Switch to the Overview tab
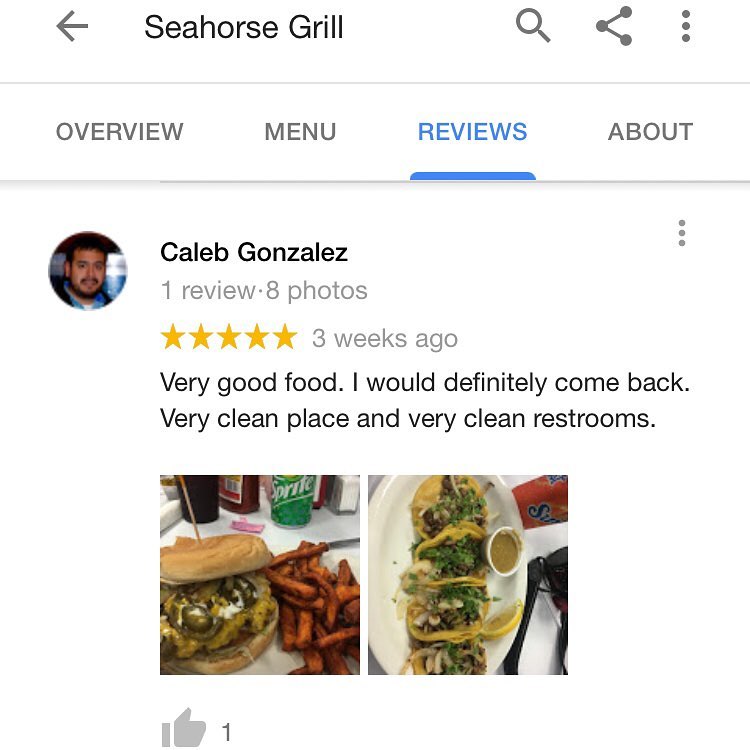 click(119, 132)
